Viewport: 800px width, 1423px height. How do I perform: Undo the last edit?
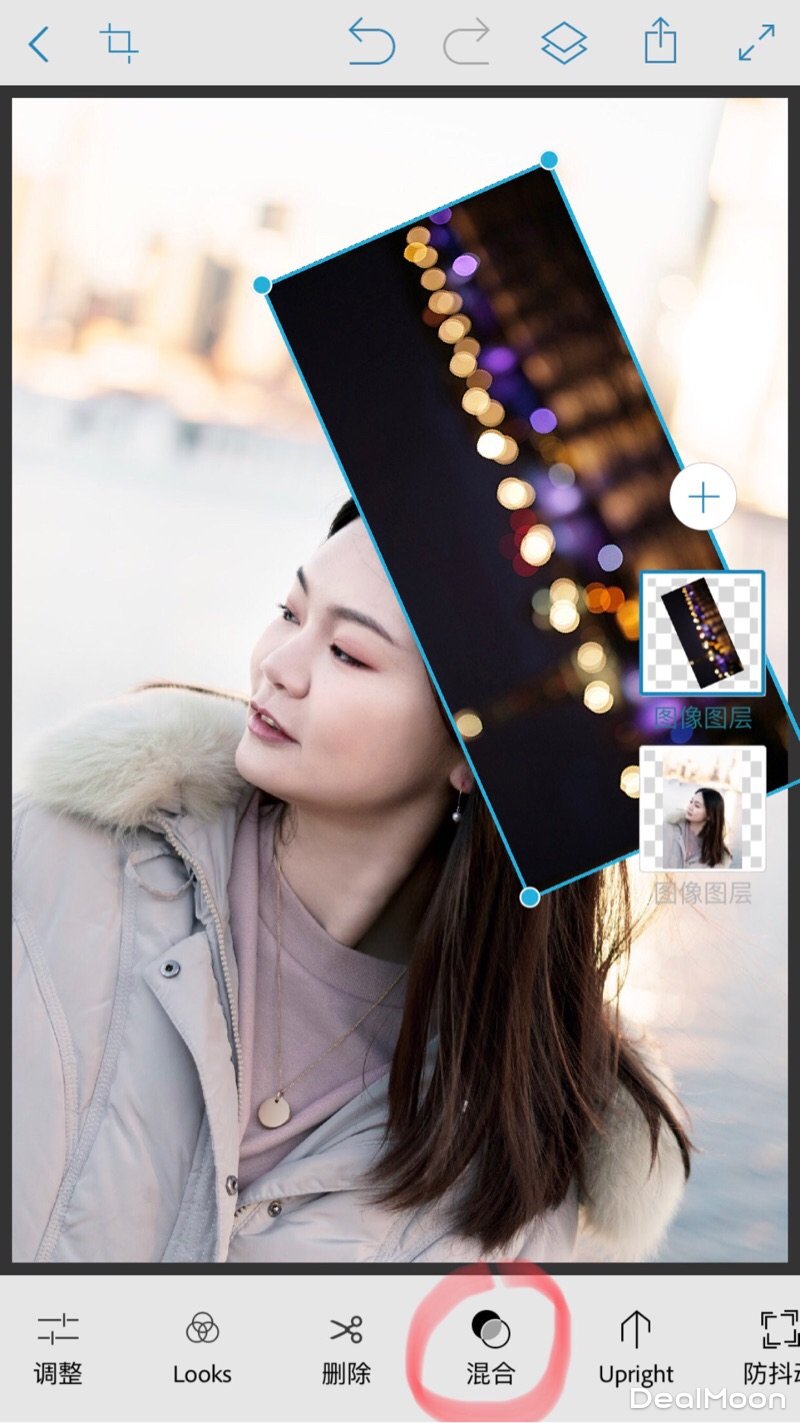[372, 44]
